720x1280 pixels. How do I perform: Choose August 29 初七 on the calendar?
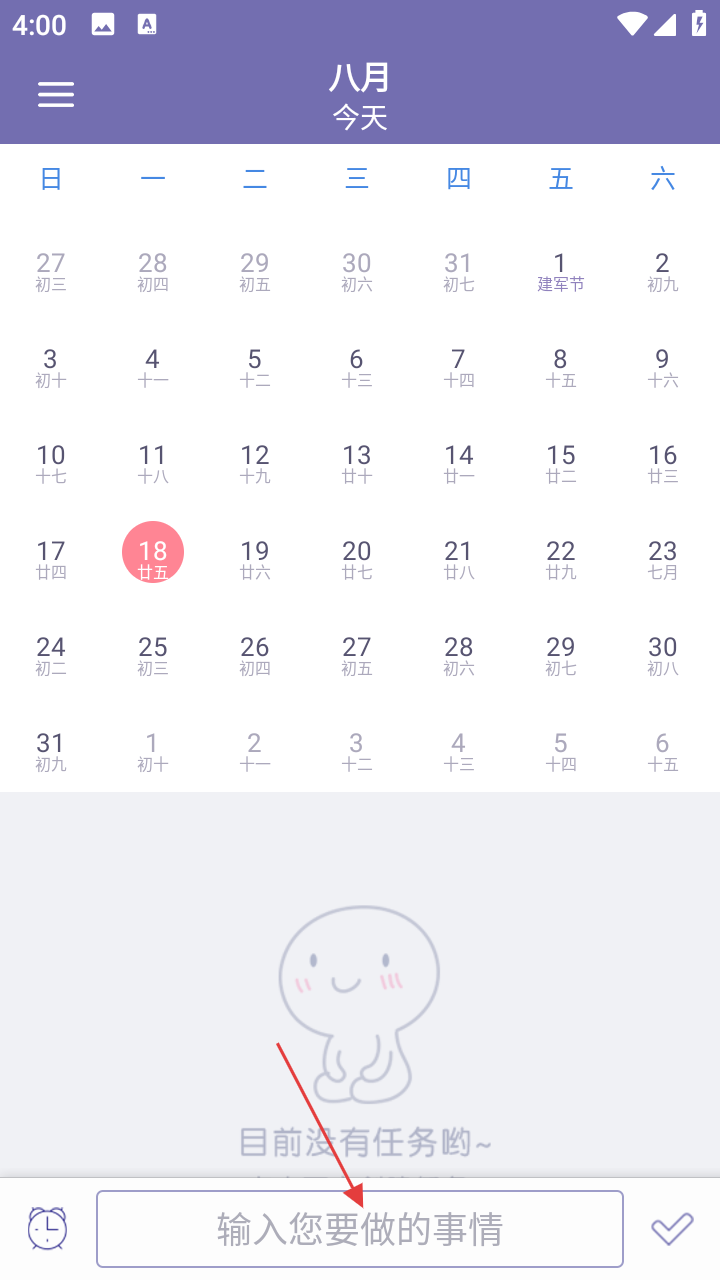[x=560, y=655]
